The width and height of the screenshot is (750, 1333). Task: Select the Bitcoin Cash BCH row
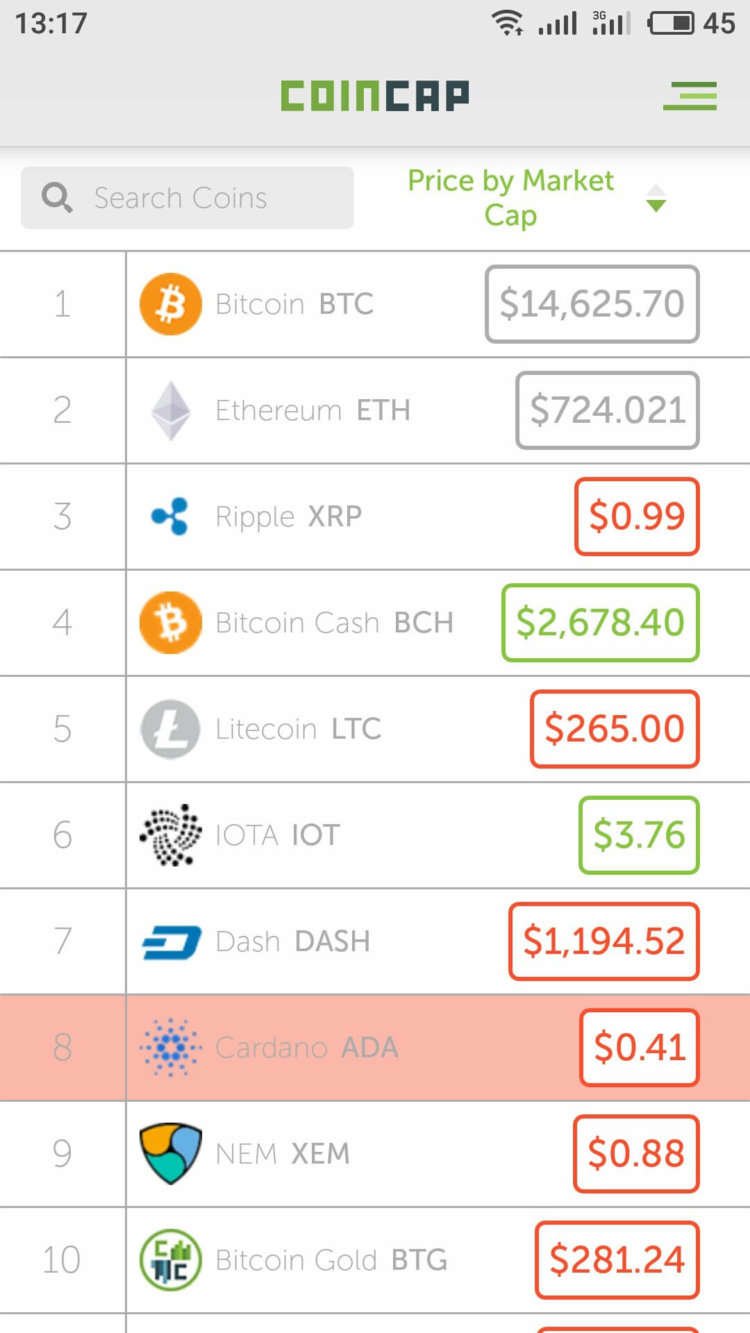pos(334,623)
